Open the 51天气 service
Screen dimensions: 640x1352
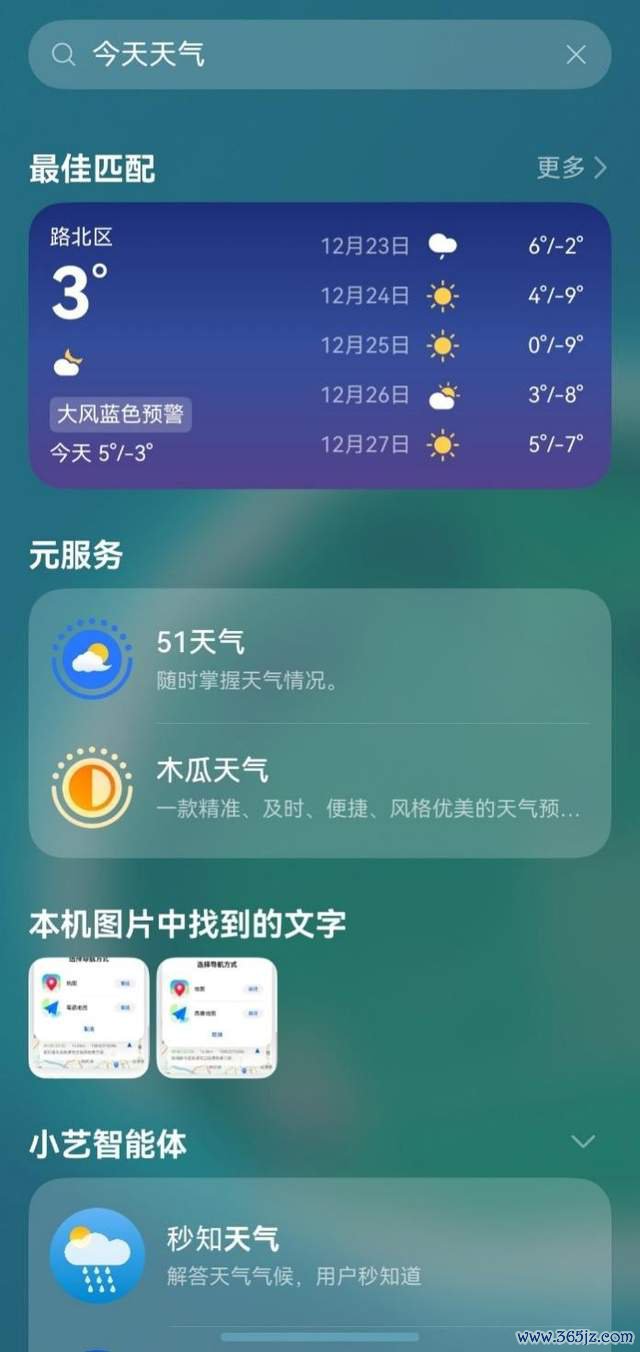point(319,656)
